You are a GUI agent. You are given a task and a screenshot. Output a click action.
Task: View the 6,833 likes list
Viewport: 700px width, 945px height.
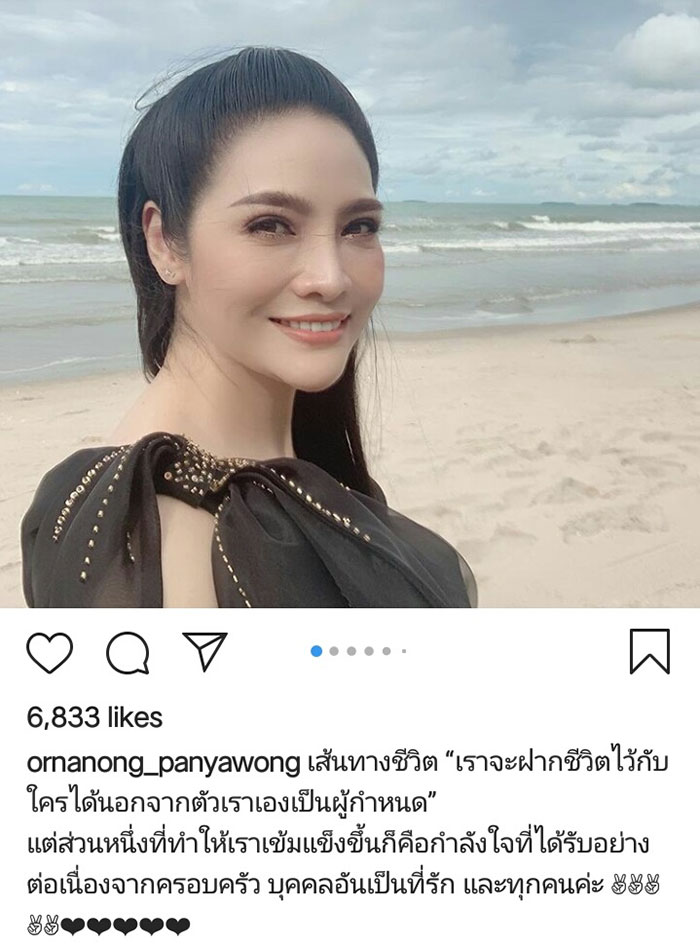coord(95,717)
